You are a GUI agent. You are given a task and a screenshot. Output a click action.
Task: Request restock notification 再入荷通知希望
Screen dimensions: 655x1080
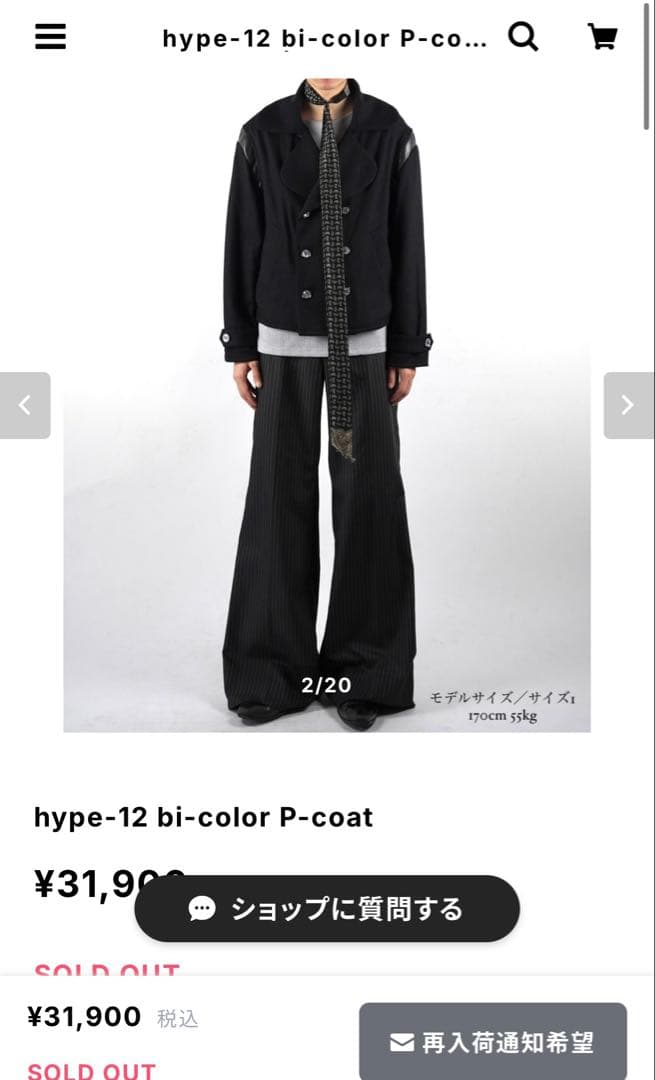[492, 1042]
